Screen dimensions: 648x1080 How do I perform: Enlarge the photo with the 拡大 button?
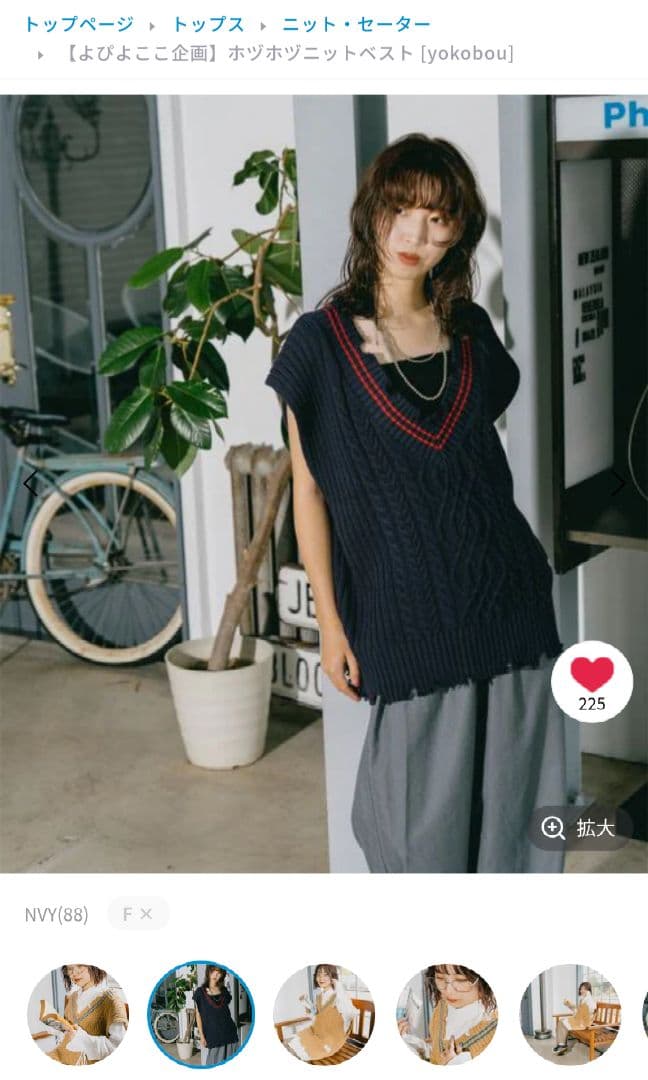point(580,828)
